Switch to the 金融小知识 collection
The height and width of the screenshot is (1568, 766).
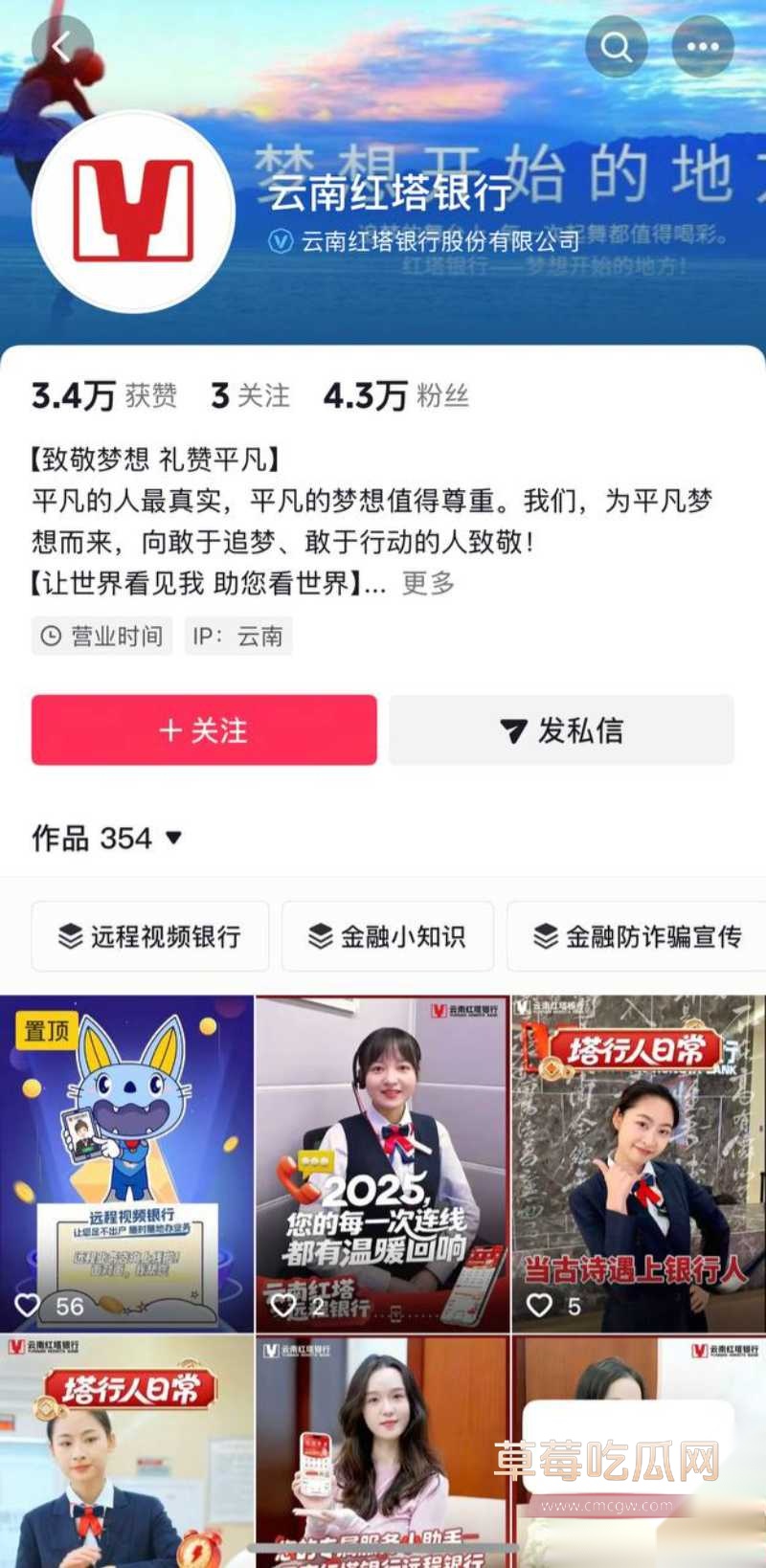pos(387,936)
